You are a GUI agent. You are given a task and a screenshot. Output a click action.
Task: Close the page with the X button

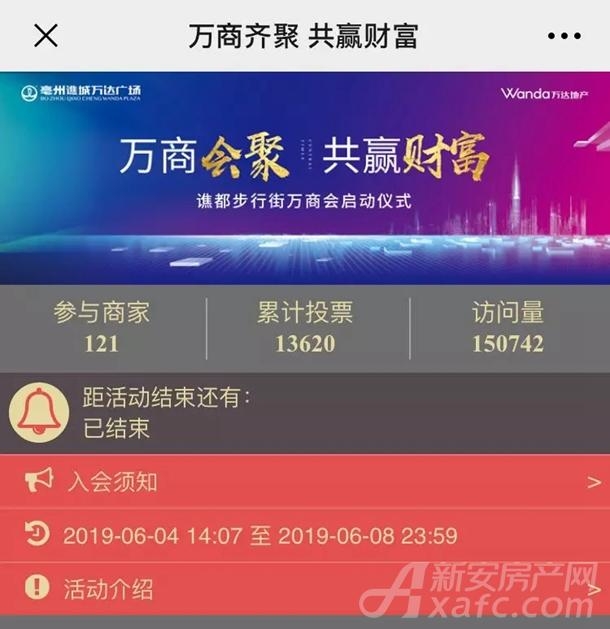pos(46,36)
